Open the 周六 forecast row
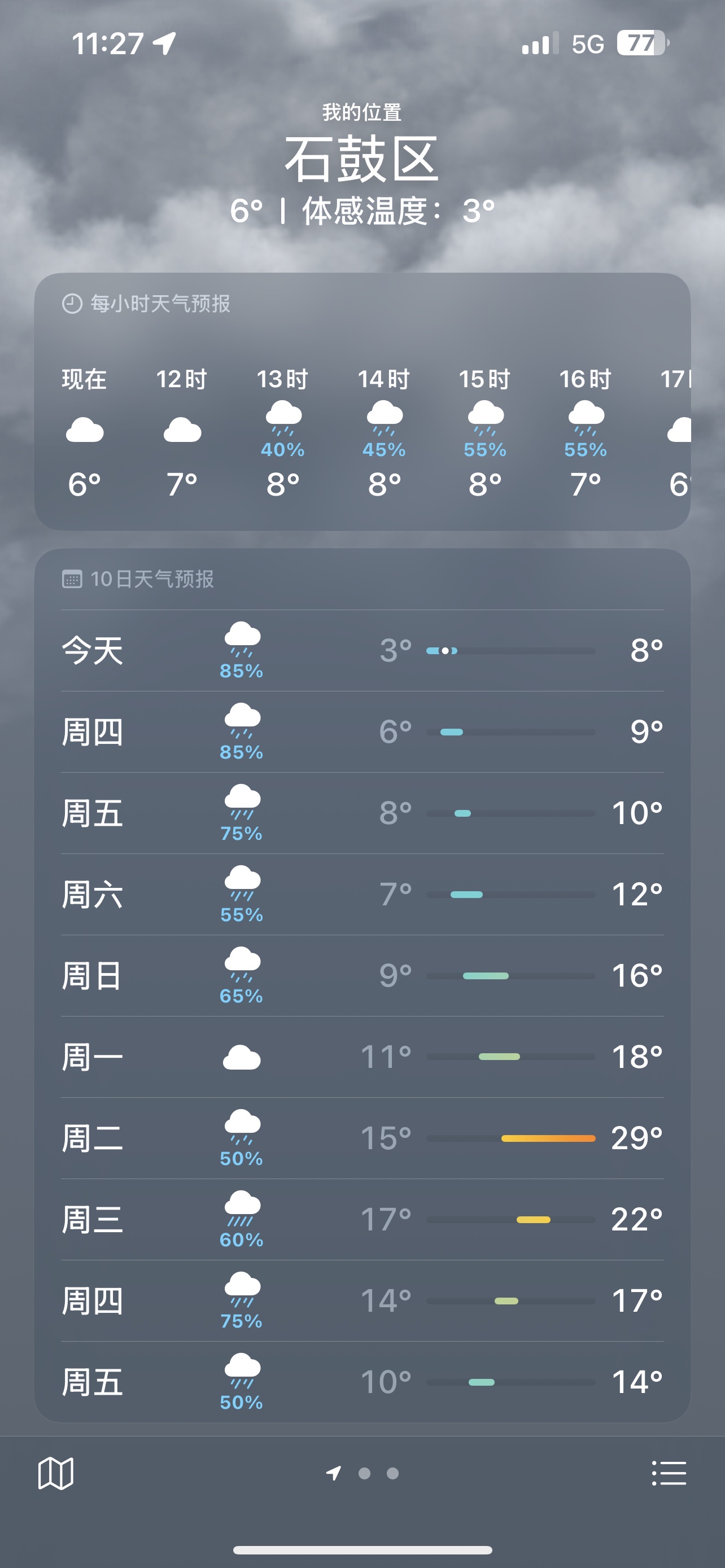The height and width of the screenshot is (1568, 725). coord(362,895)
